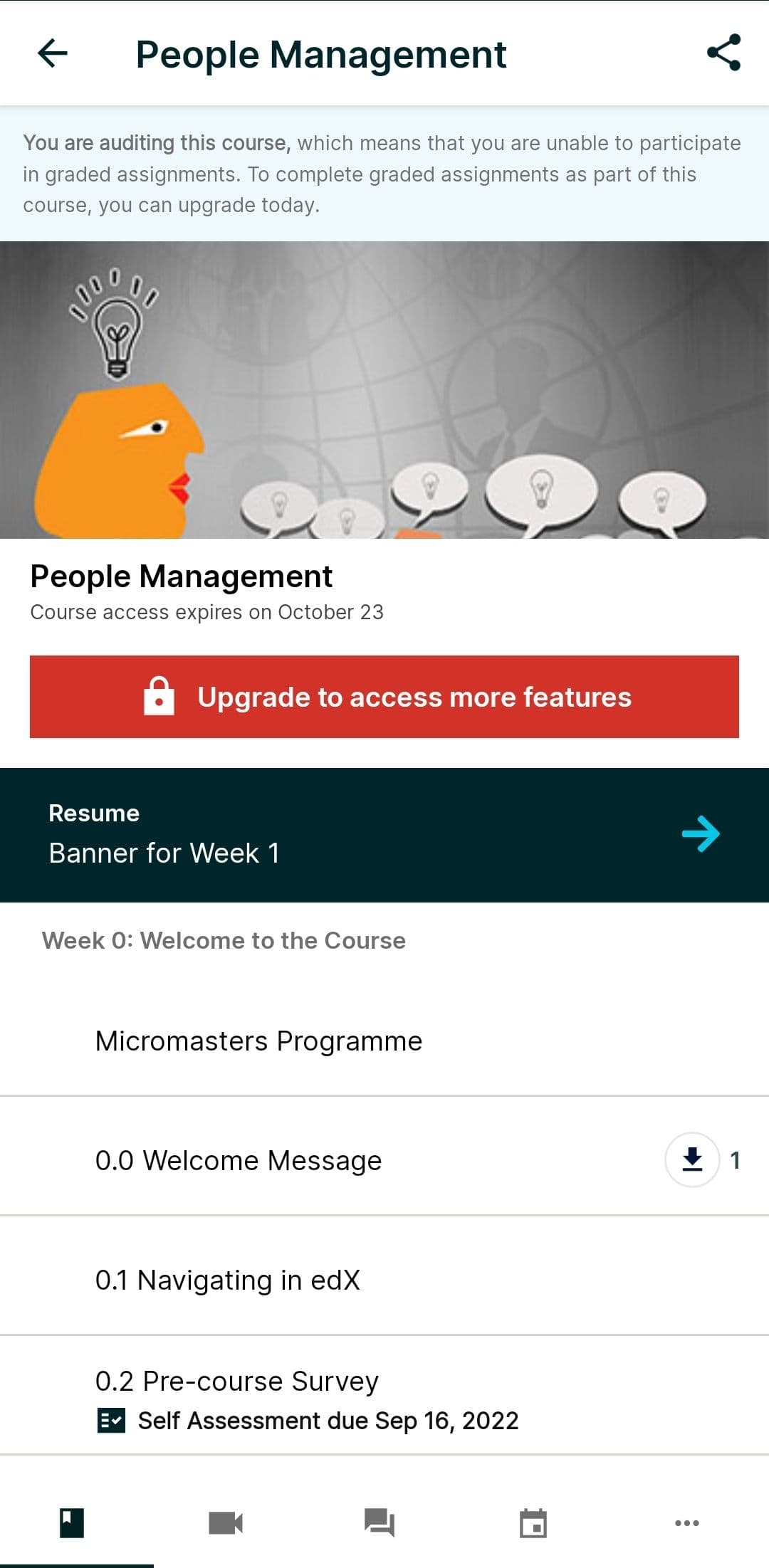Tap Upgrade to access more features
This screenshot has height=1568, width=769.
384,697
